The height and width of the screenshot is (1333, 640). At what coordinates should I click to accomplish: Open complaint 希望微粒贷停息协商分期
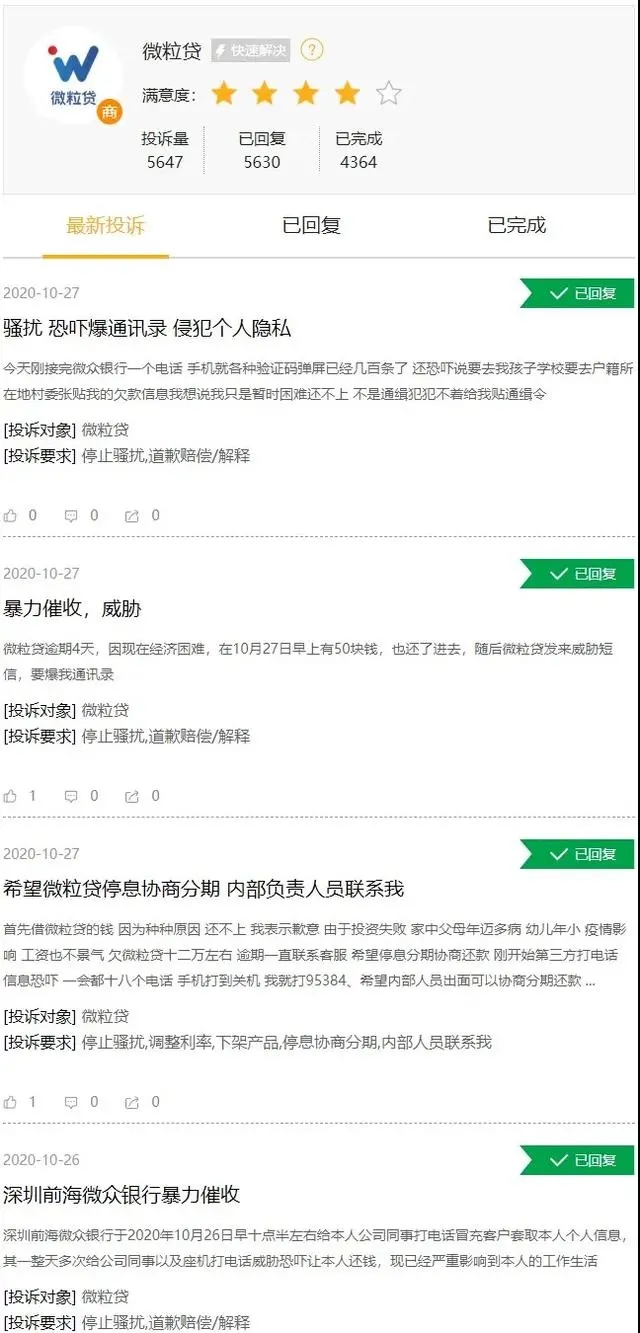tap(203, 889)
